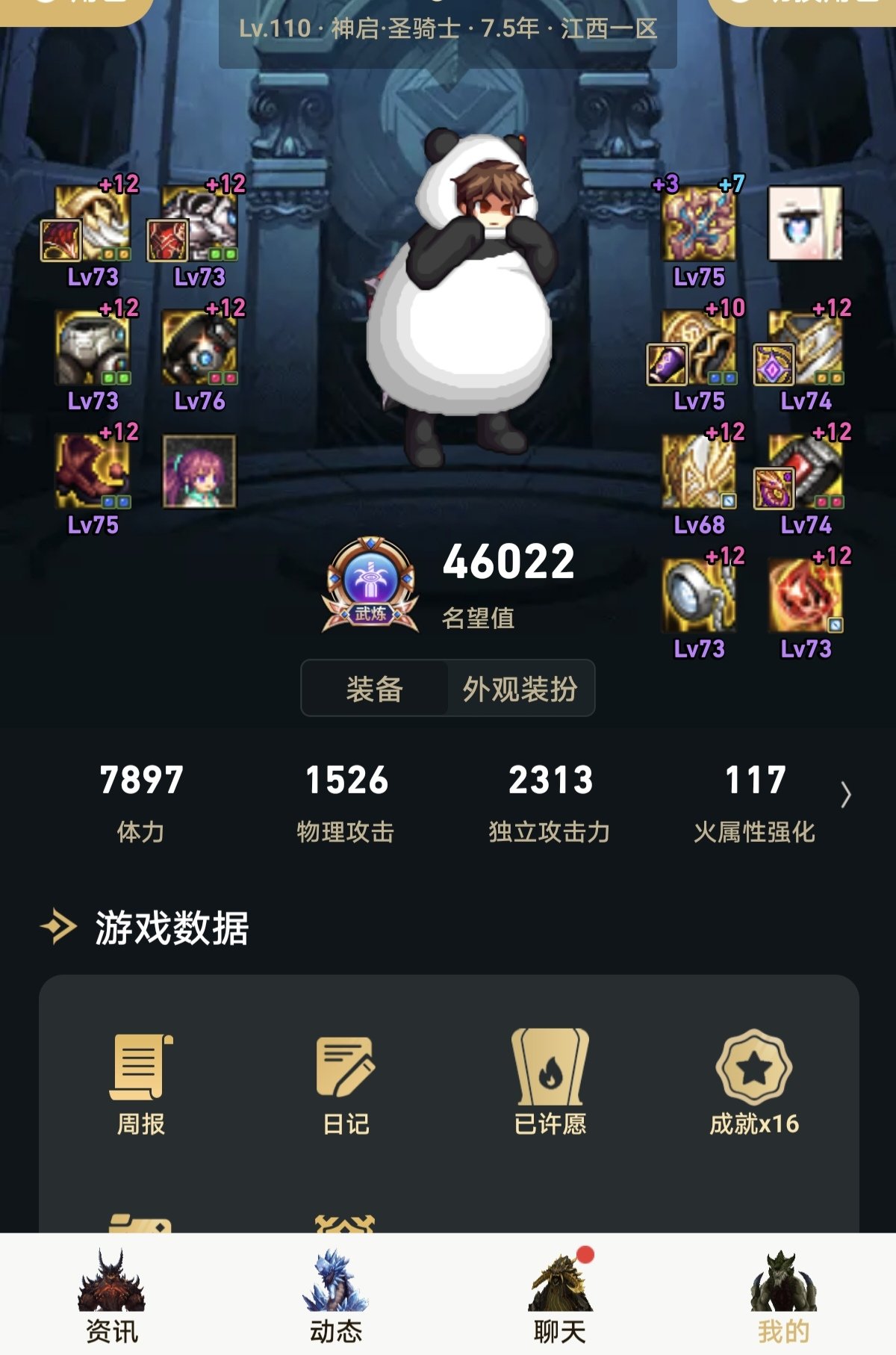Go to the 资讯 tab
The width and height of the screenshot is (896, 1355).
coord(112,1296)
